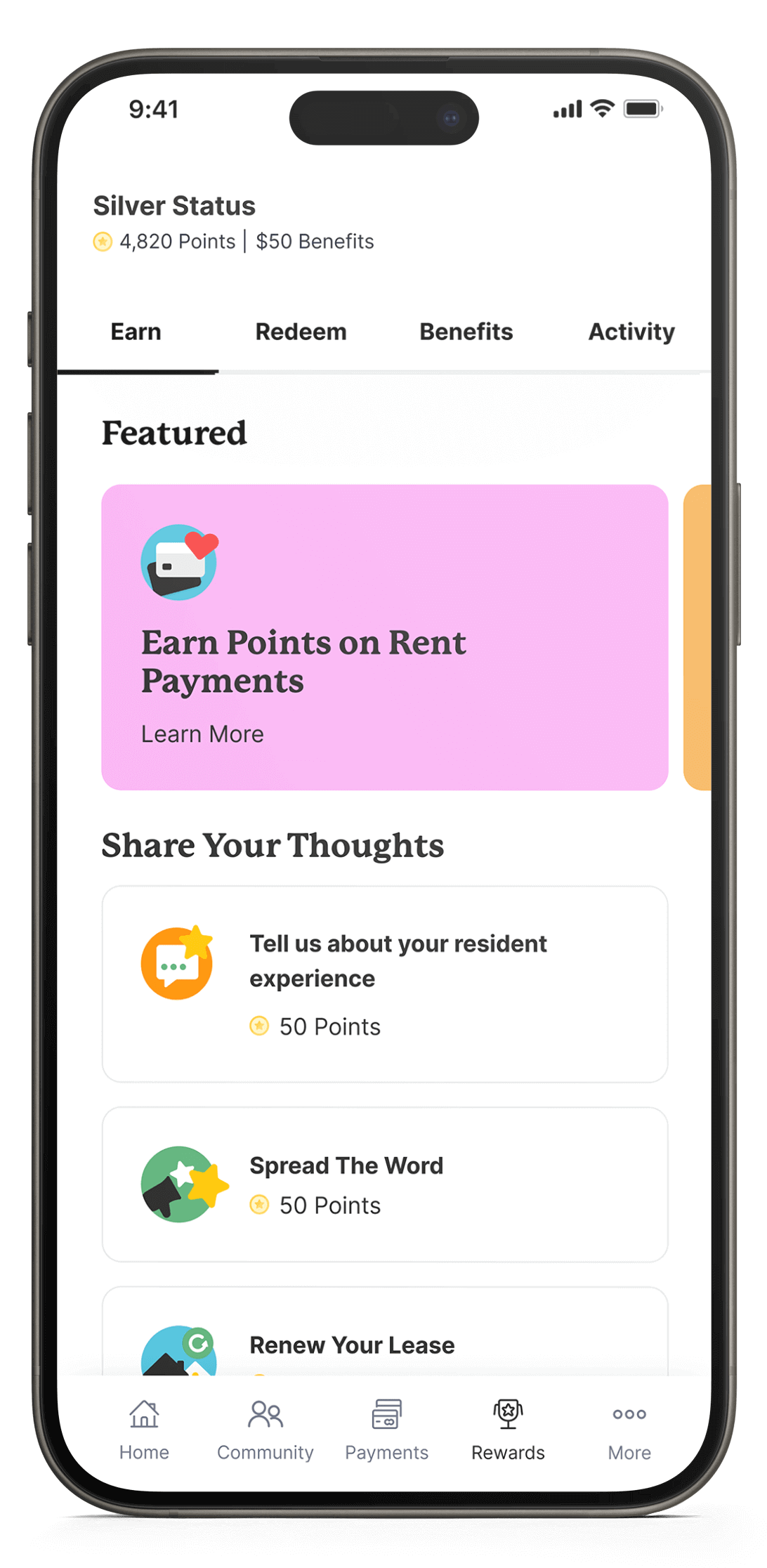Tap Learn More on the rent payments card
Screen dimensions: 767x1568
[202, 733]
